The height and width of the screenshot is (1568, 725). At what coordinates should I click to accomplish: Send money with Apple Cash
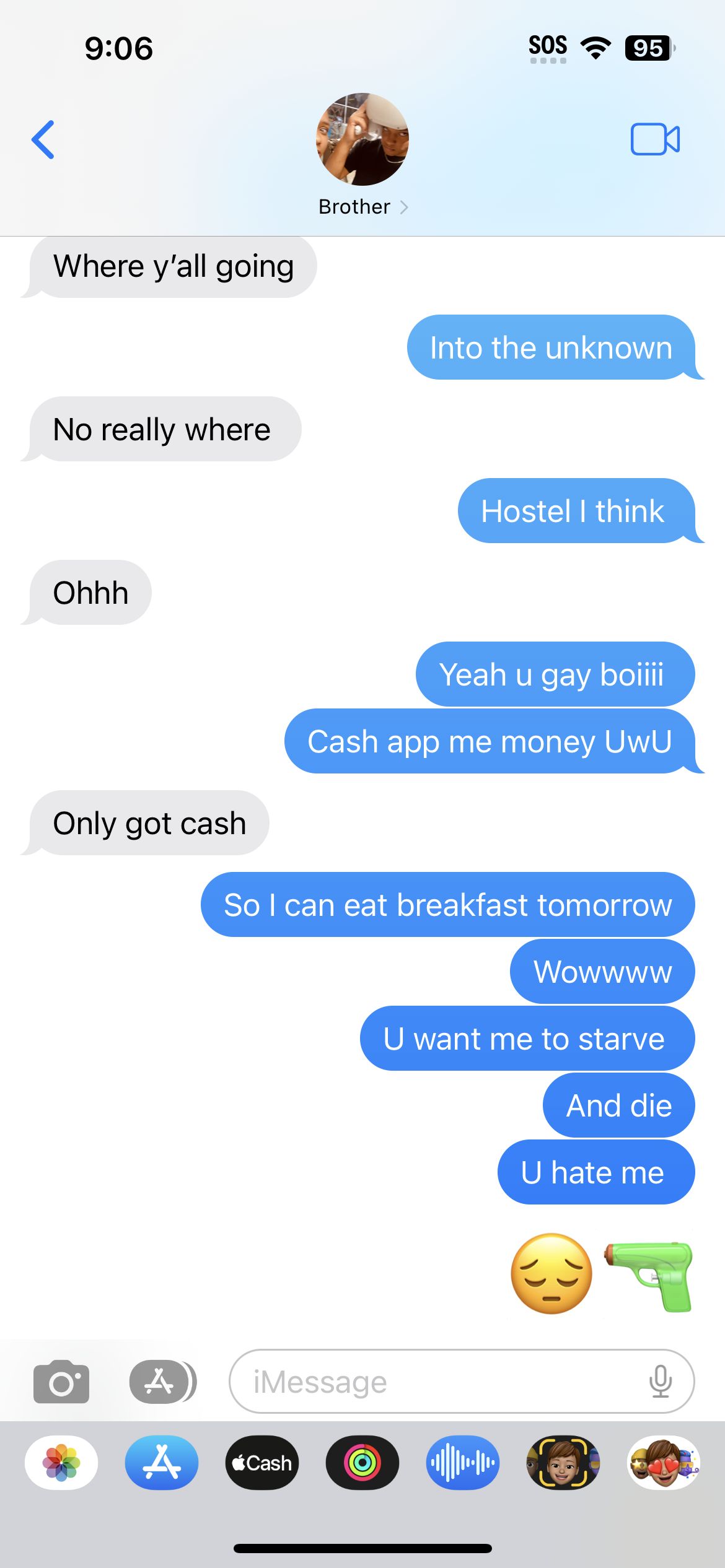[262, 1463]
